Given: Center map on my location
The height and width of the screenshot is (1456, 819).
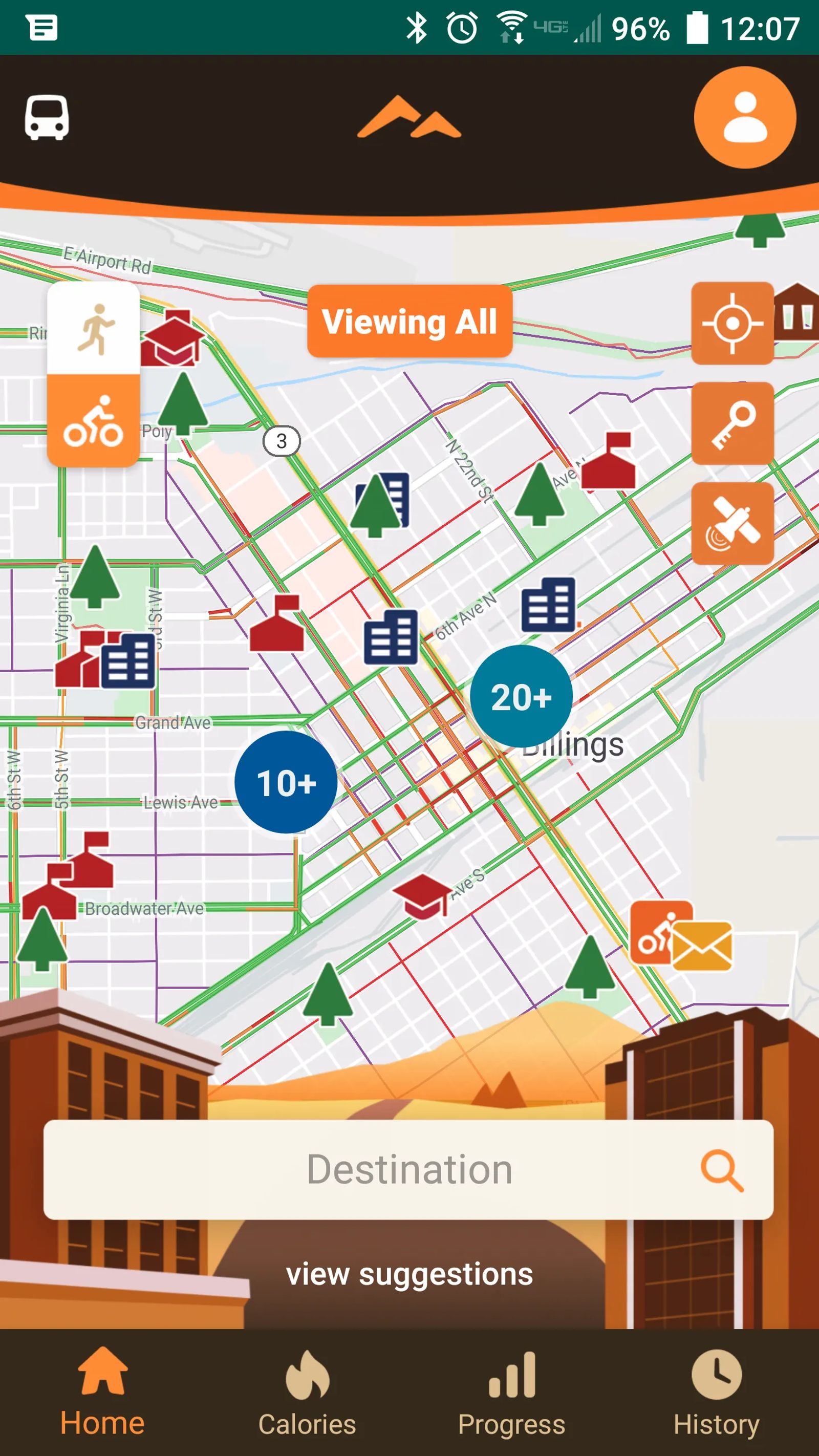Looking at the screenshot, I should tap(732, 324).
